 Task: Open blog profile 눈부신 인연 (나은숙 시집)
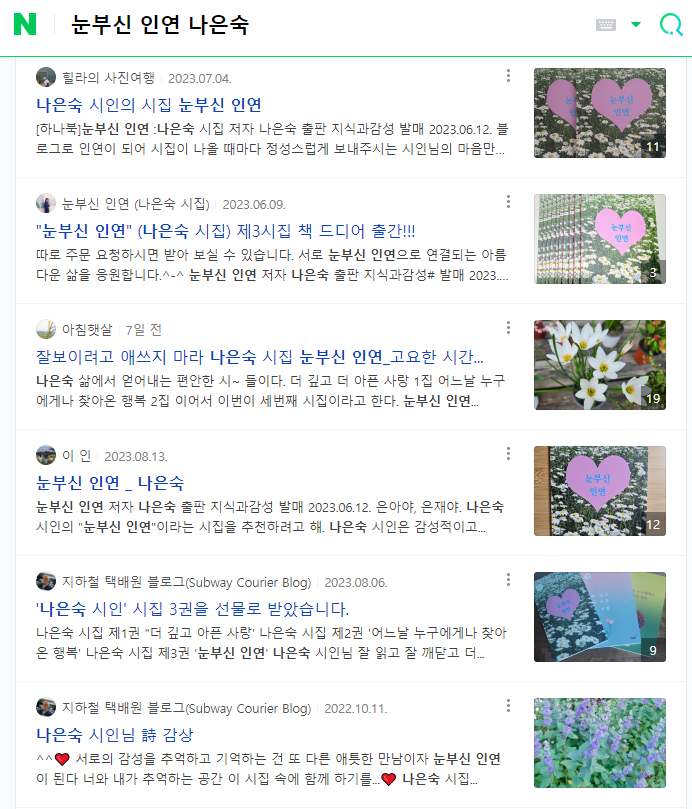pos(137,203)
